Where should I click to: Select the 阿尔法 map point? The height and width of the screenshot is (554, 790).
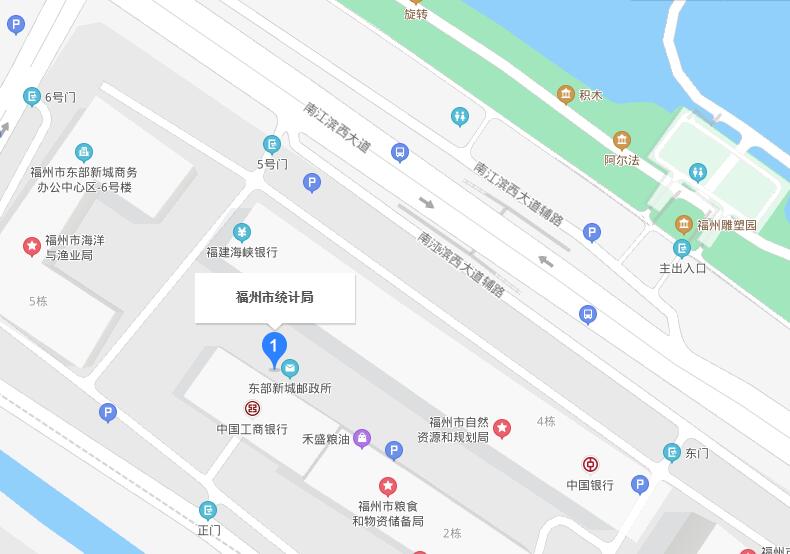[622, 140]
